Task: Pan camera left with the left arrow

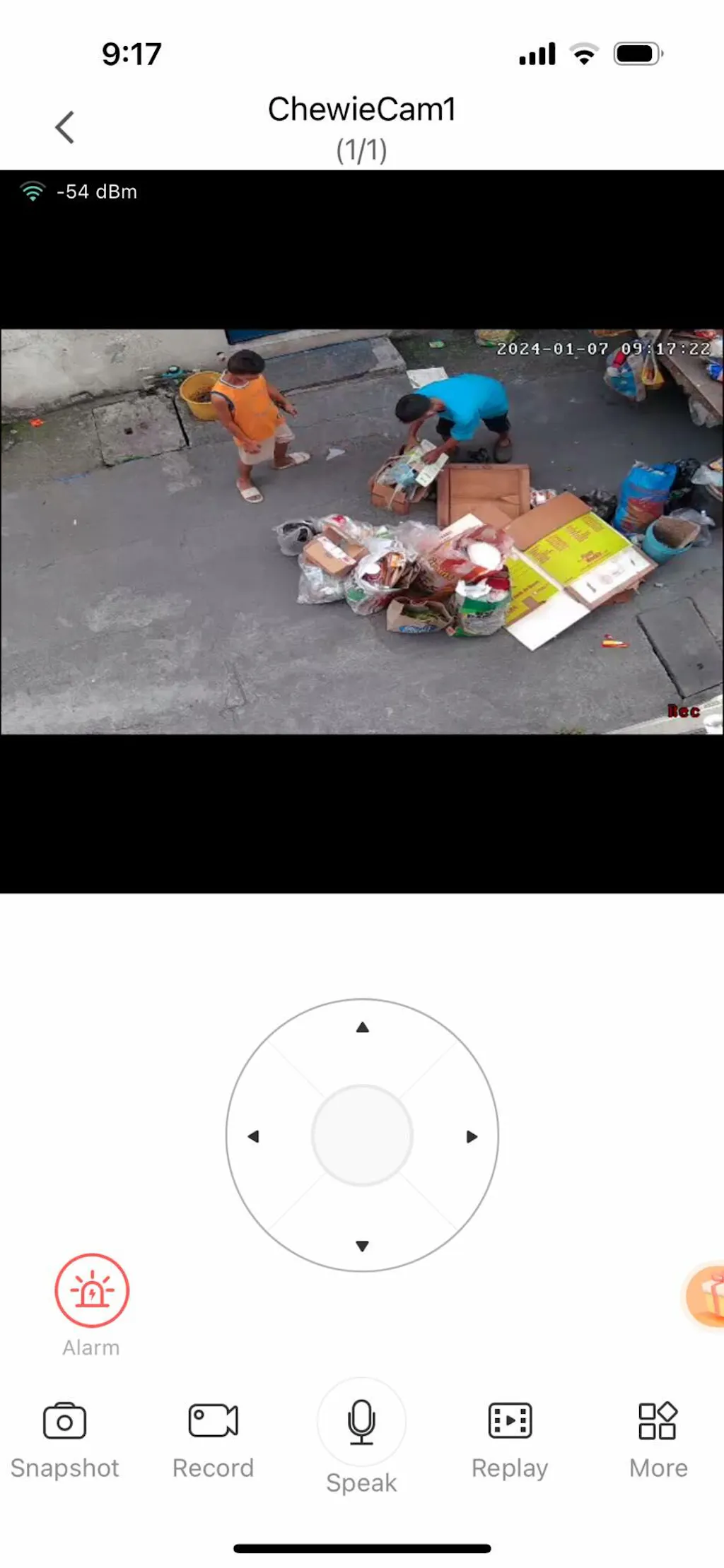Action: (x=254, y=1136)
